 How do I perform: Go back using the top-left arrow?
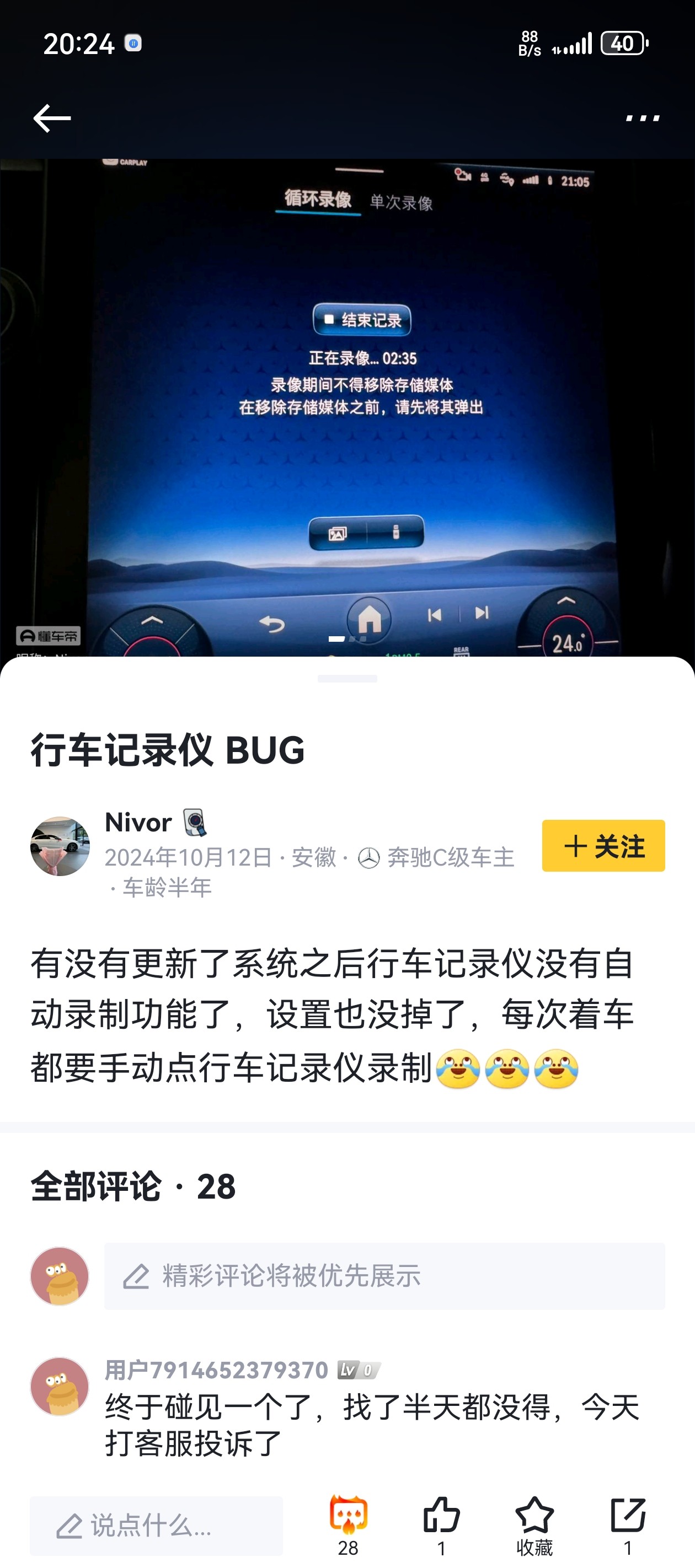tap(52, 117)
